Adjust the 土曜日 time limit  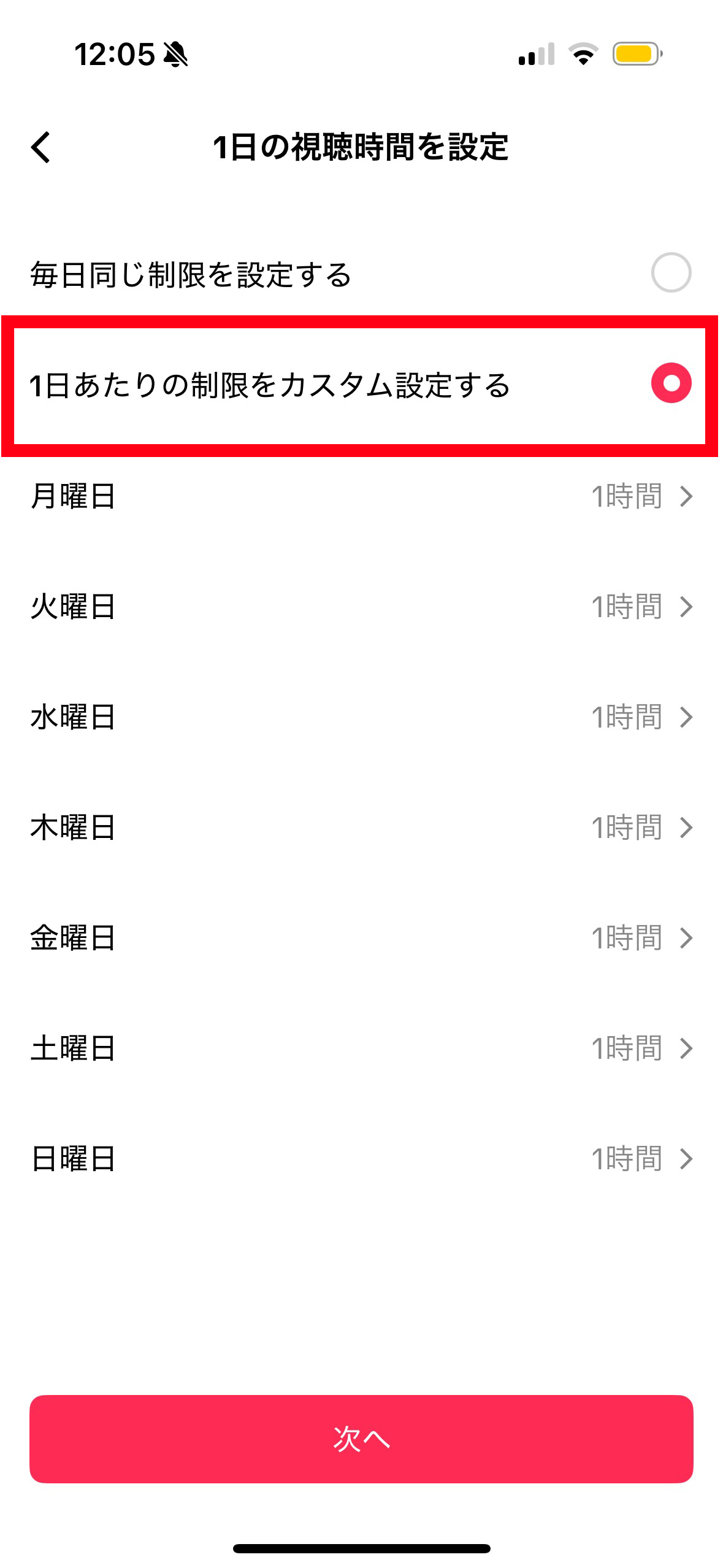click(x=361, y=1048)
